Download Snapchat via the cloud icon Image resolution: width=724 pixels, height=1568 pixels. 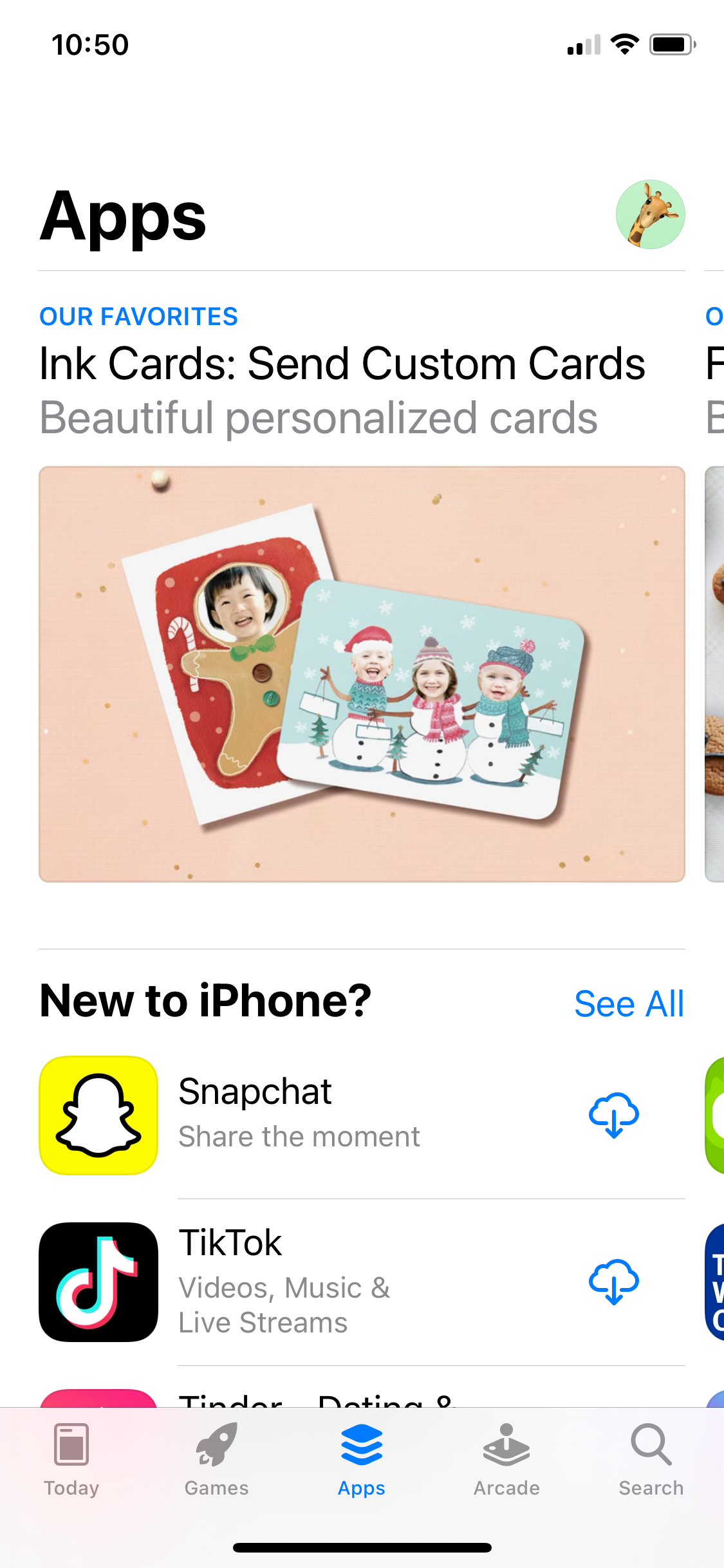tap(614, 1115)
